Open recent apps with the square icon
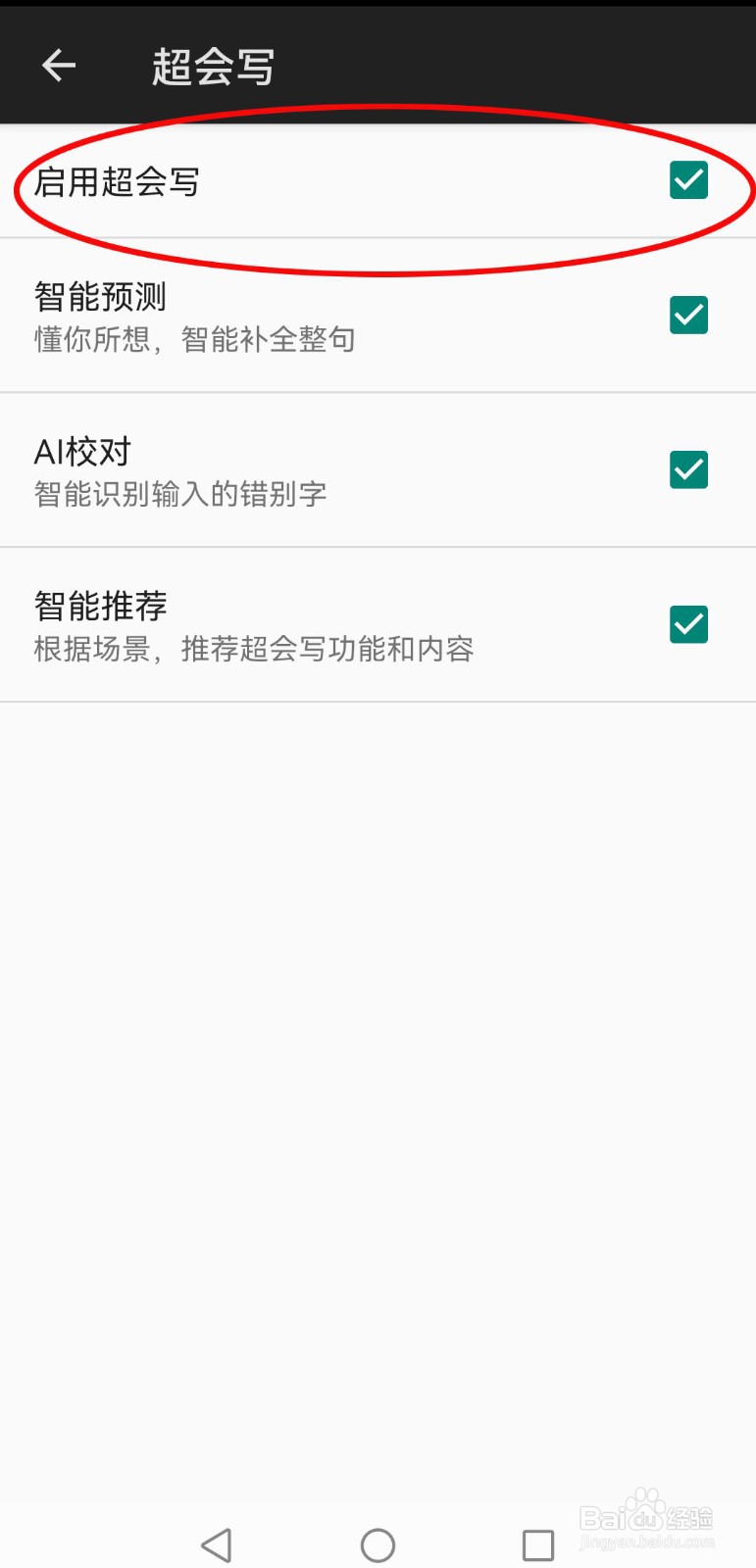 click(x=536, y=1543)
